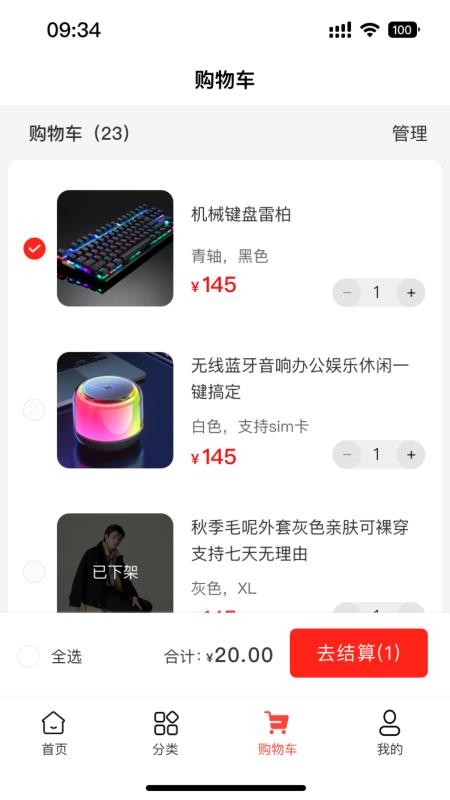Switch to the 分类 tab

pyautogui.click(x=165, y=733)
